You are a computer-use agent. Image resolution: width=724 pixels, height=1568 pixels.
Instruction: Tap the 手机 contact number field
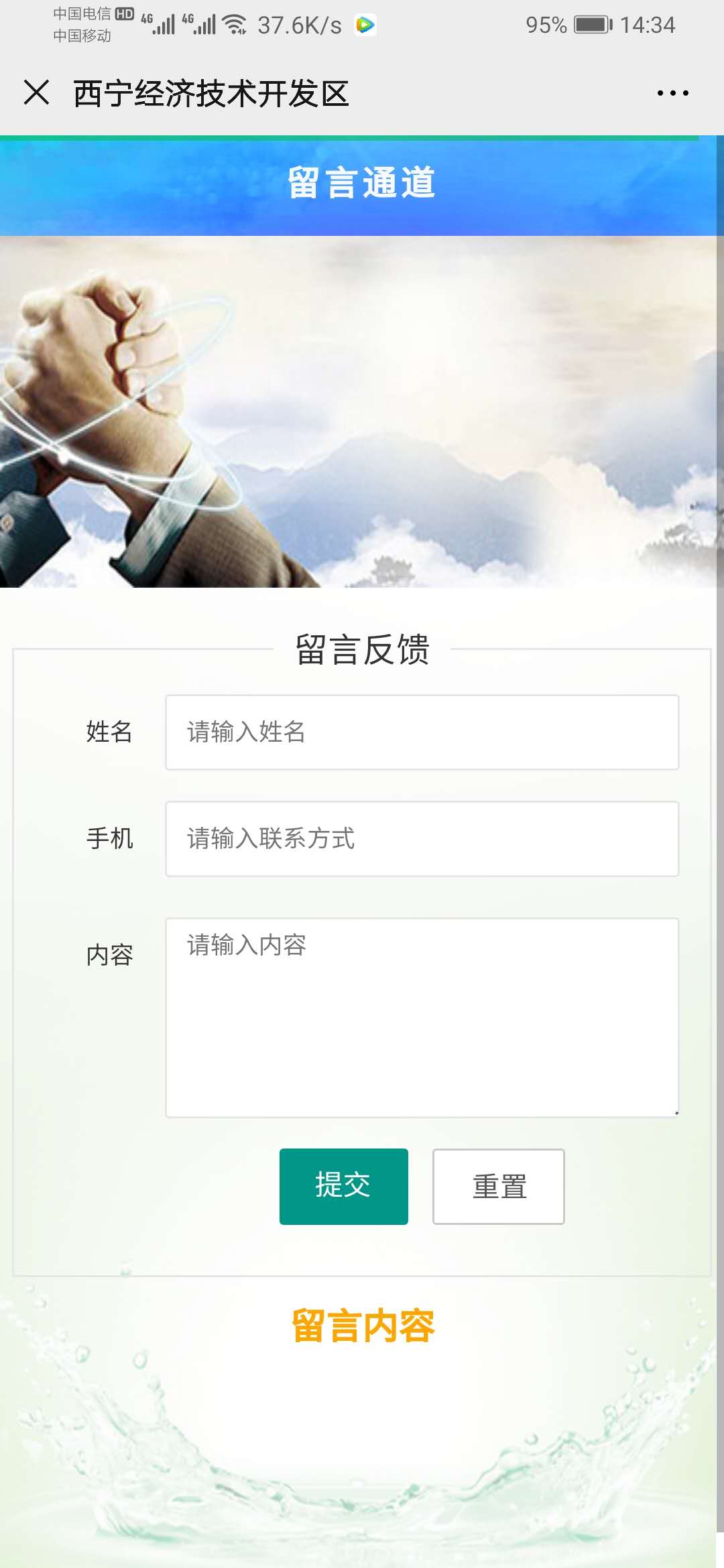(422, 838)
